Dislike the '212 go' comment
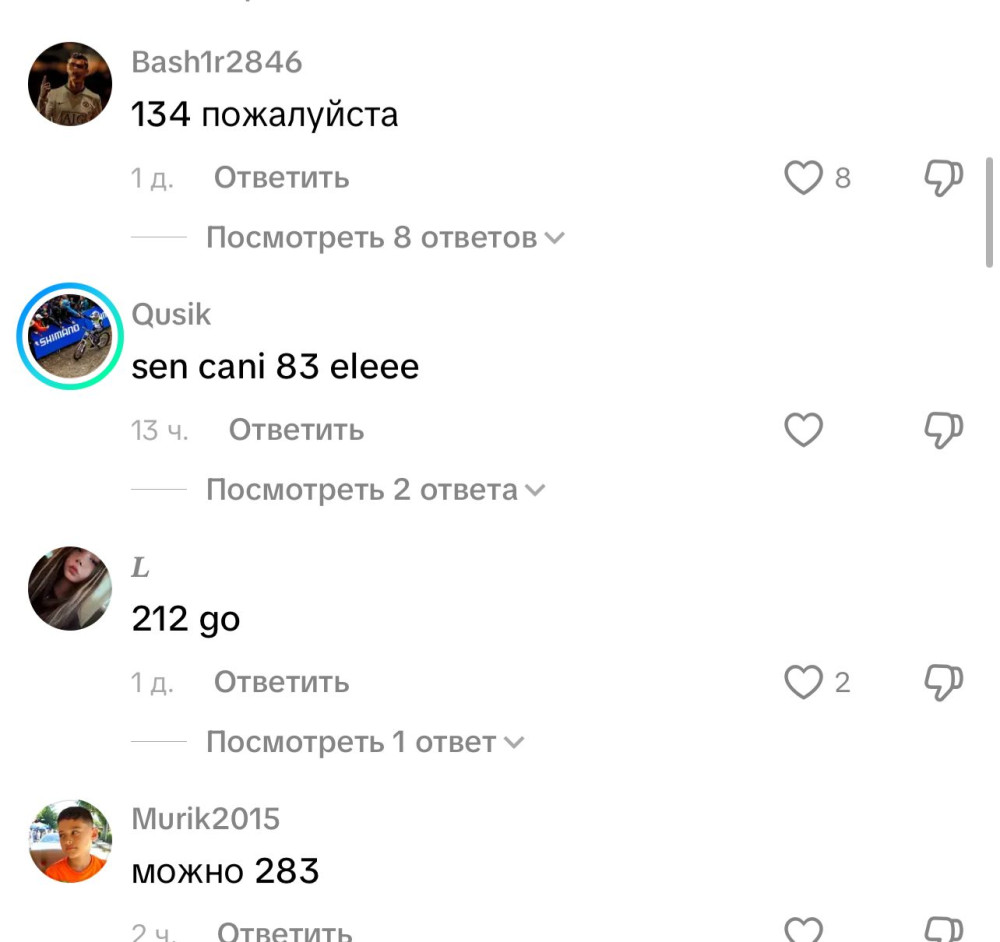The width and height of the screenshot is (1000, 942). 941,683
